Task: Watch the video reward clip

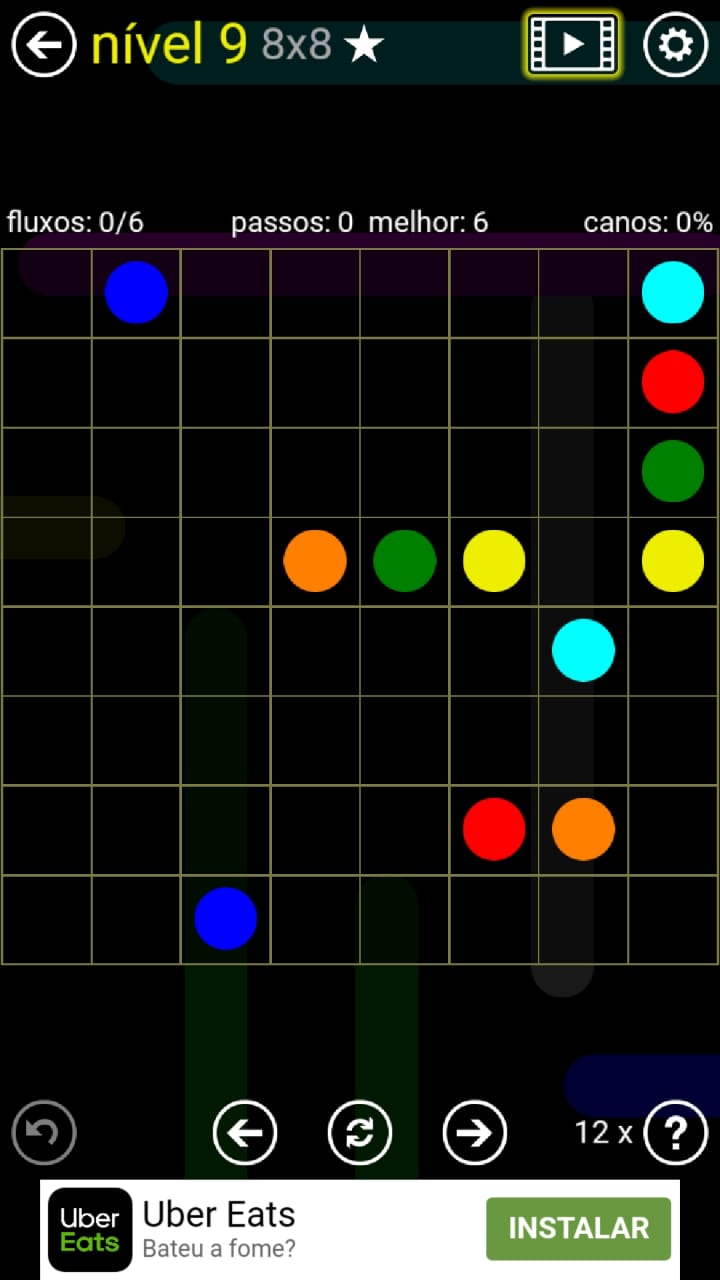Action: click(x=572, y=44)
